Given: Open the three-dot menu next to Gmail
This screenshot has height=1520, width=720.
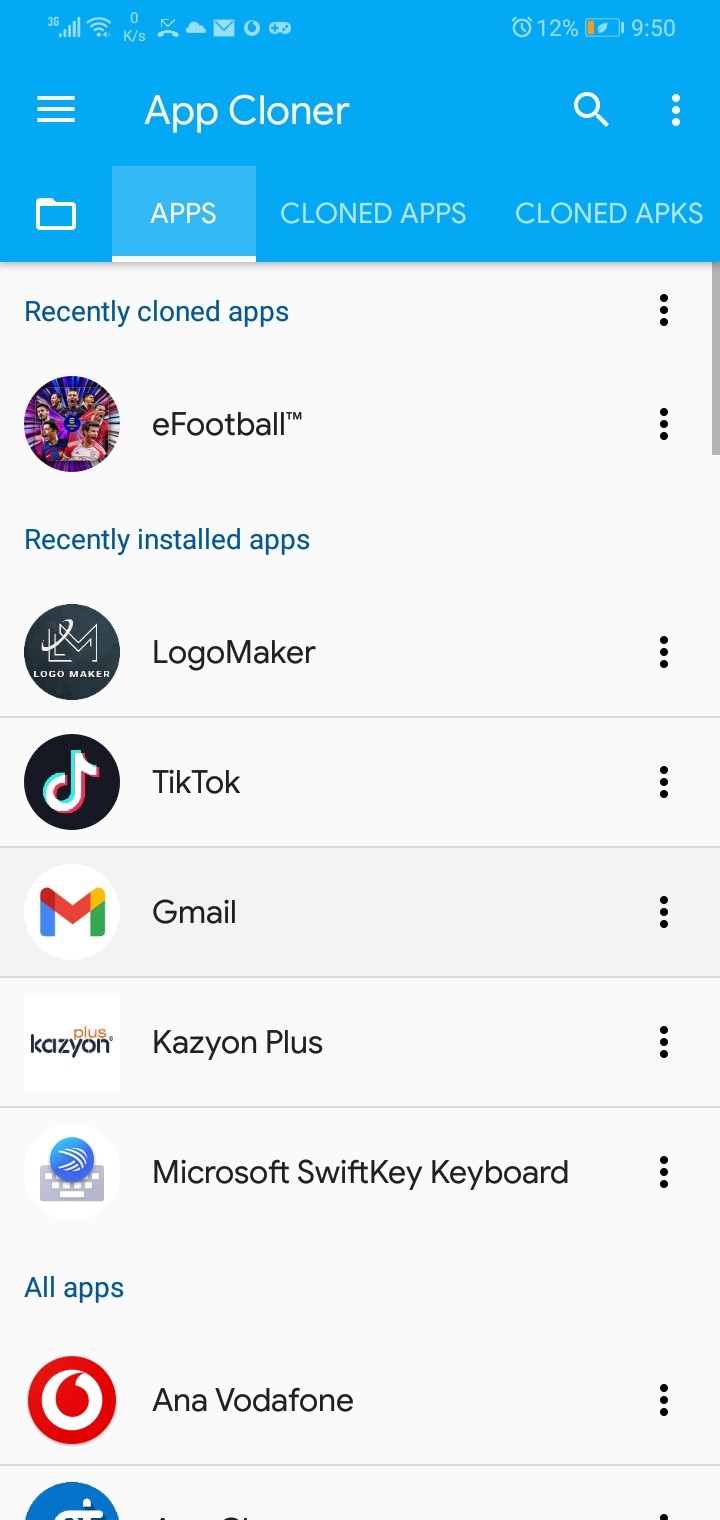Looking at the screenshot, I should [664, 912].
